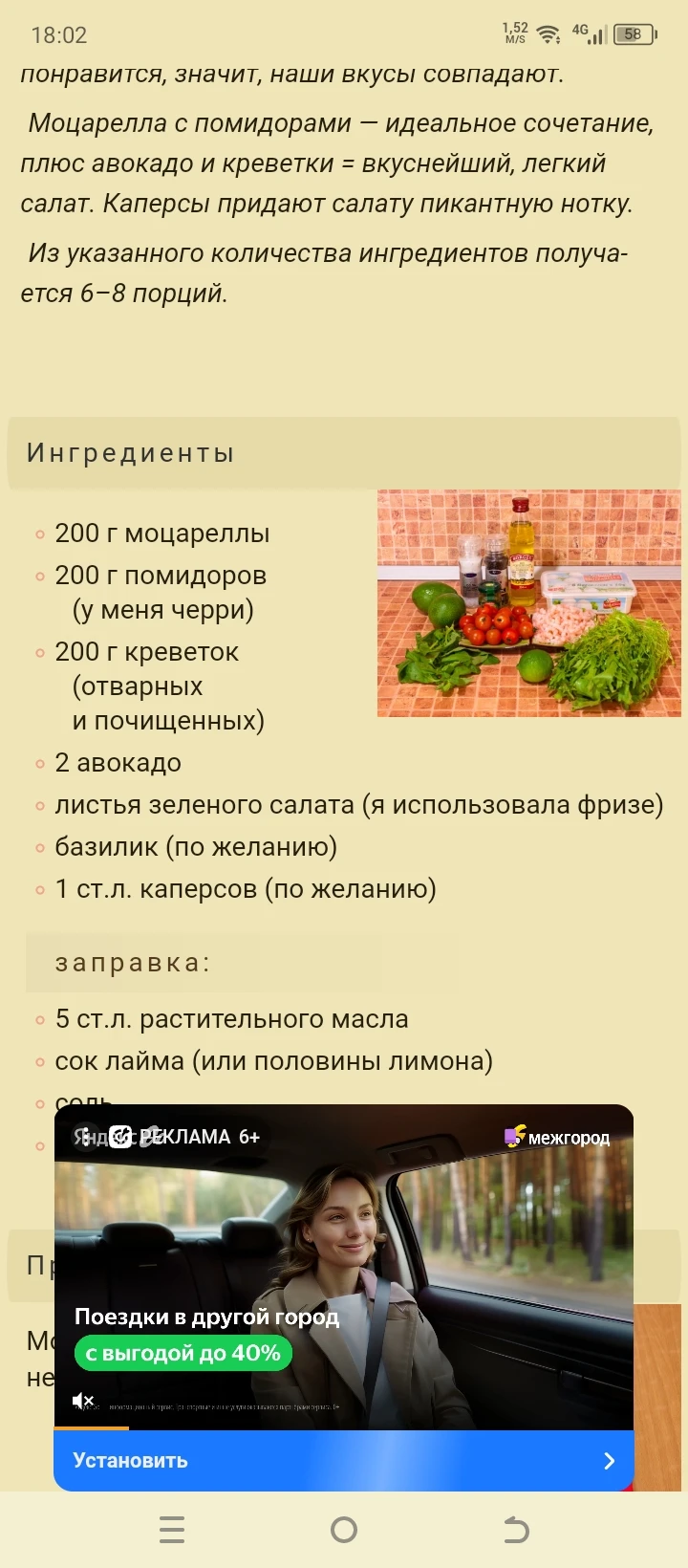The width and height of the screenshot is (688, 1568).
Task: Go back with the system back button
Action: pos(516,1530)
